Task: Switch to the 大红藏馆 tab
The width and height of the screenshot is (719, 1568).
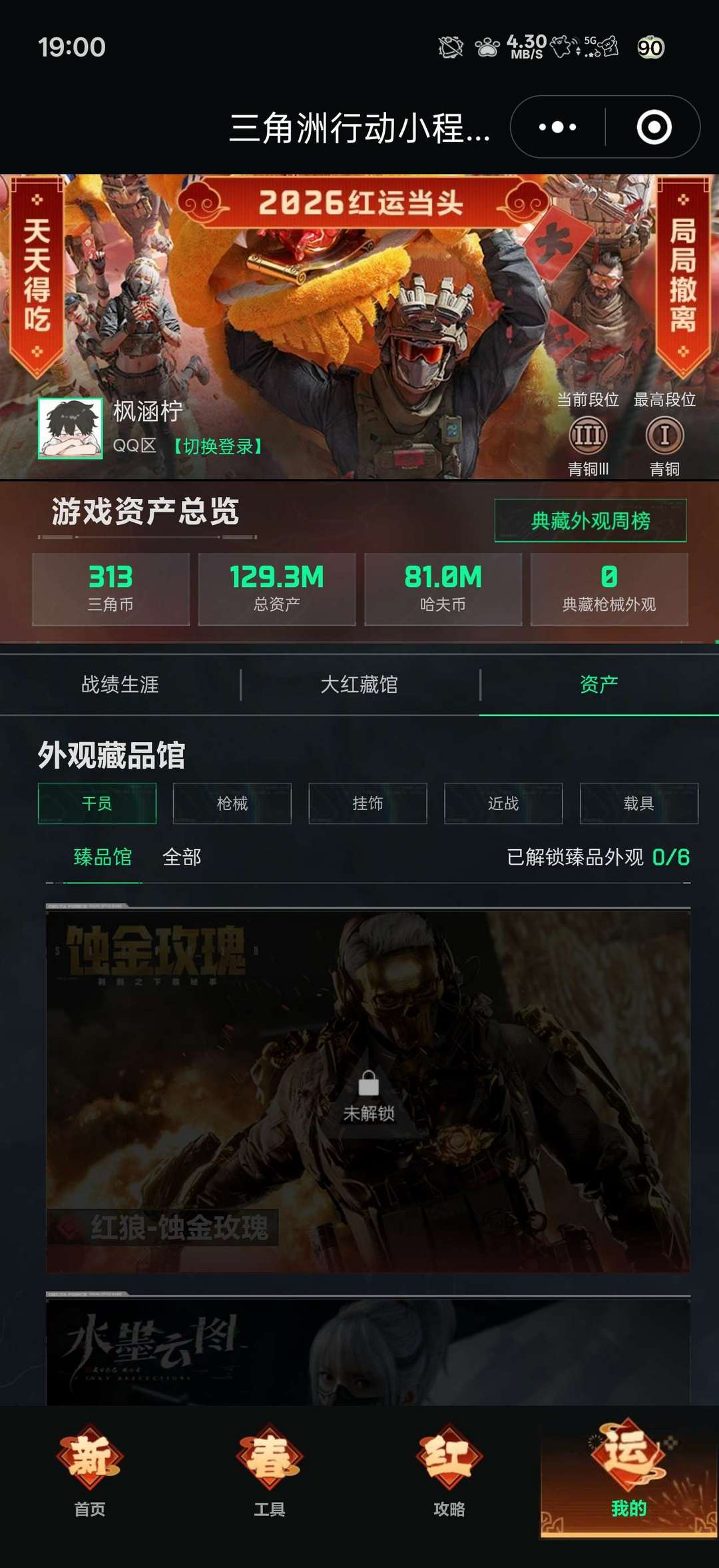Action: coord(359,684)
